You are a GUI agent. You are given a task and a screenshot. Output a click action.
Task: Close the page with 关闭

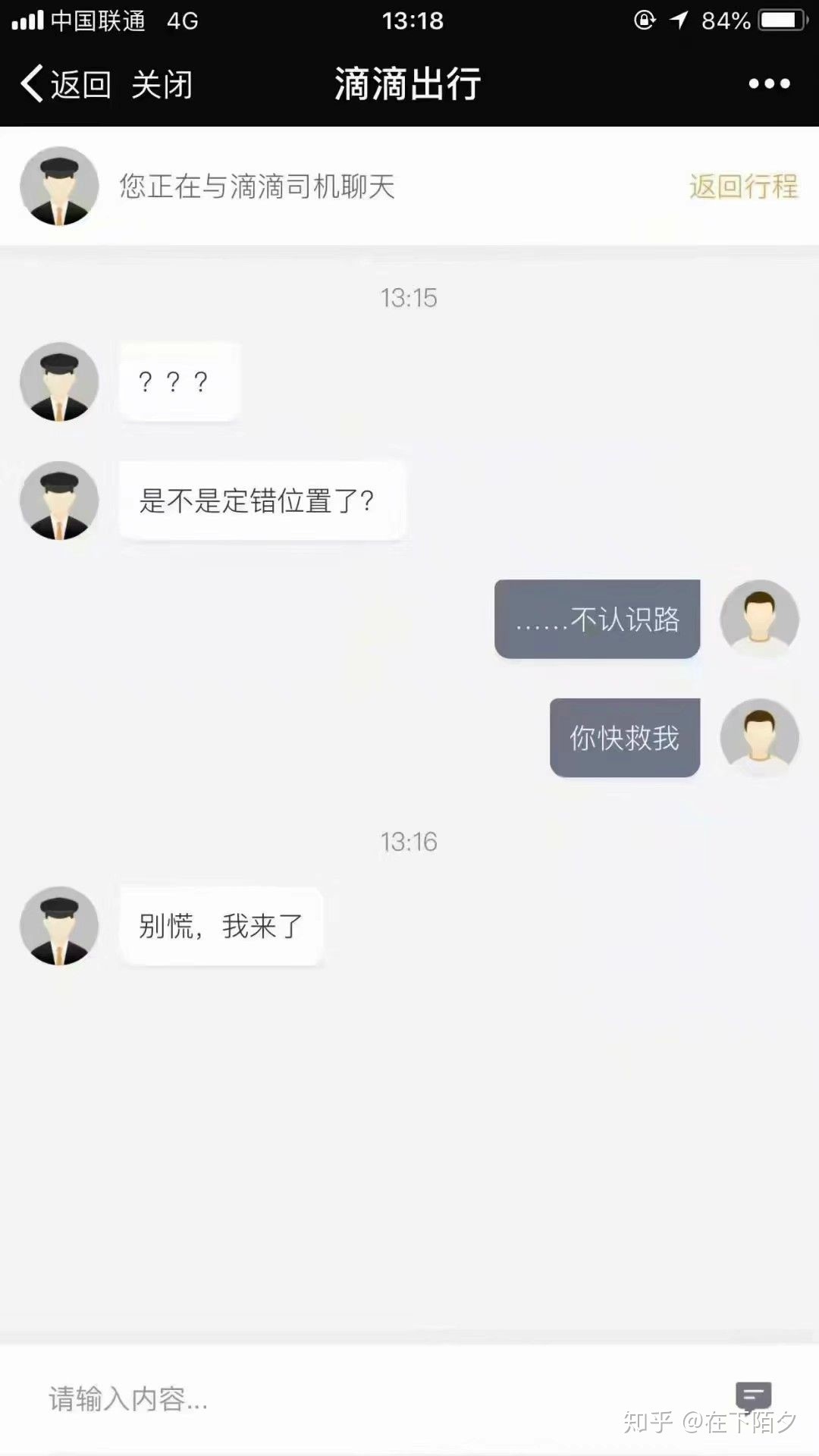162,84
